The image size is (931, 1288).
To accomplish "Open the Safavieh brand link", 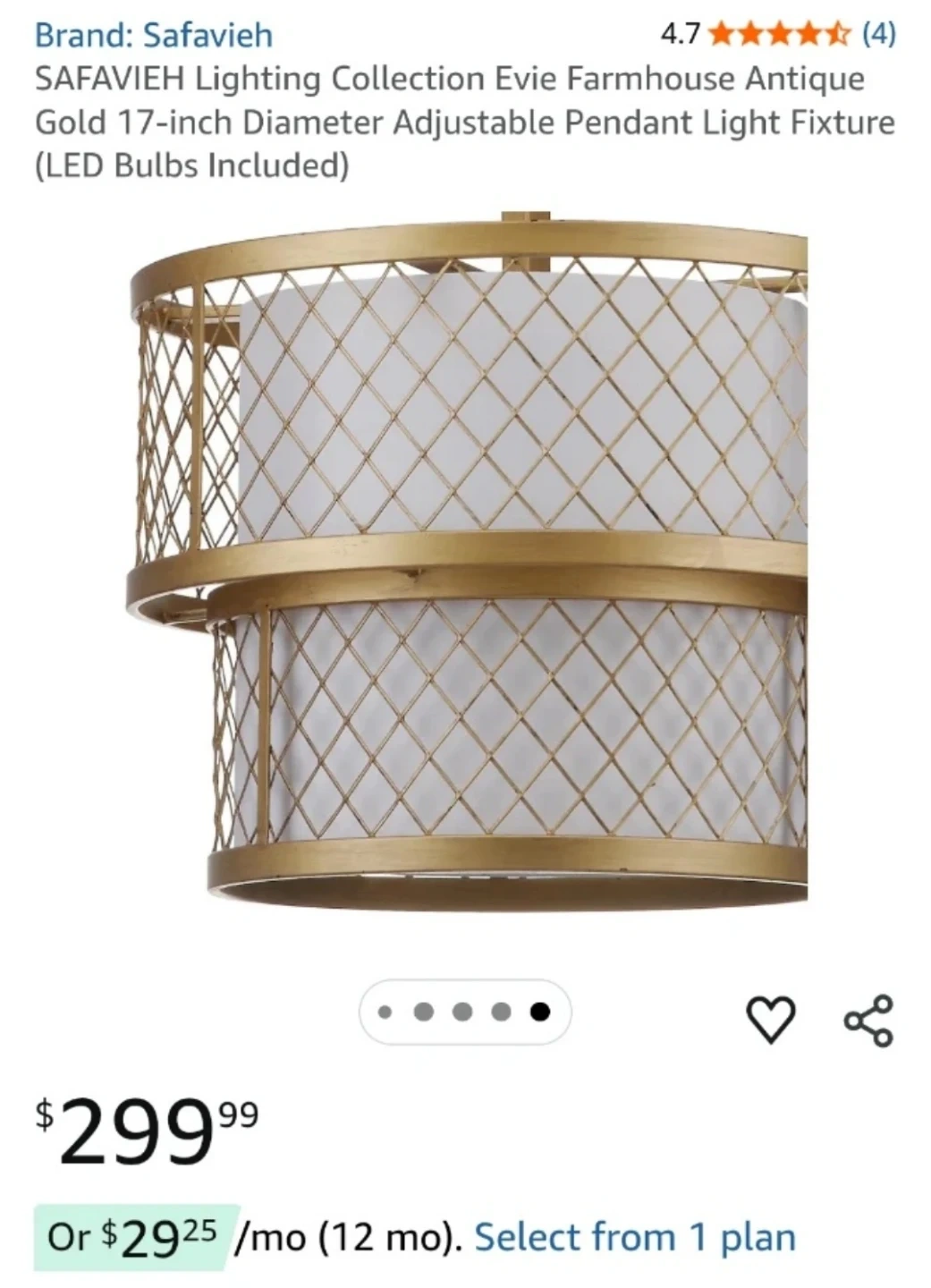I will tap(153, 36).
